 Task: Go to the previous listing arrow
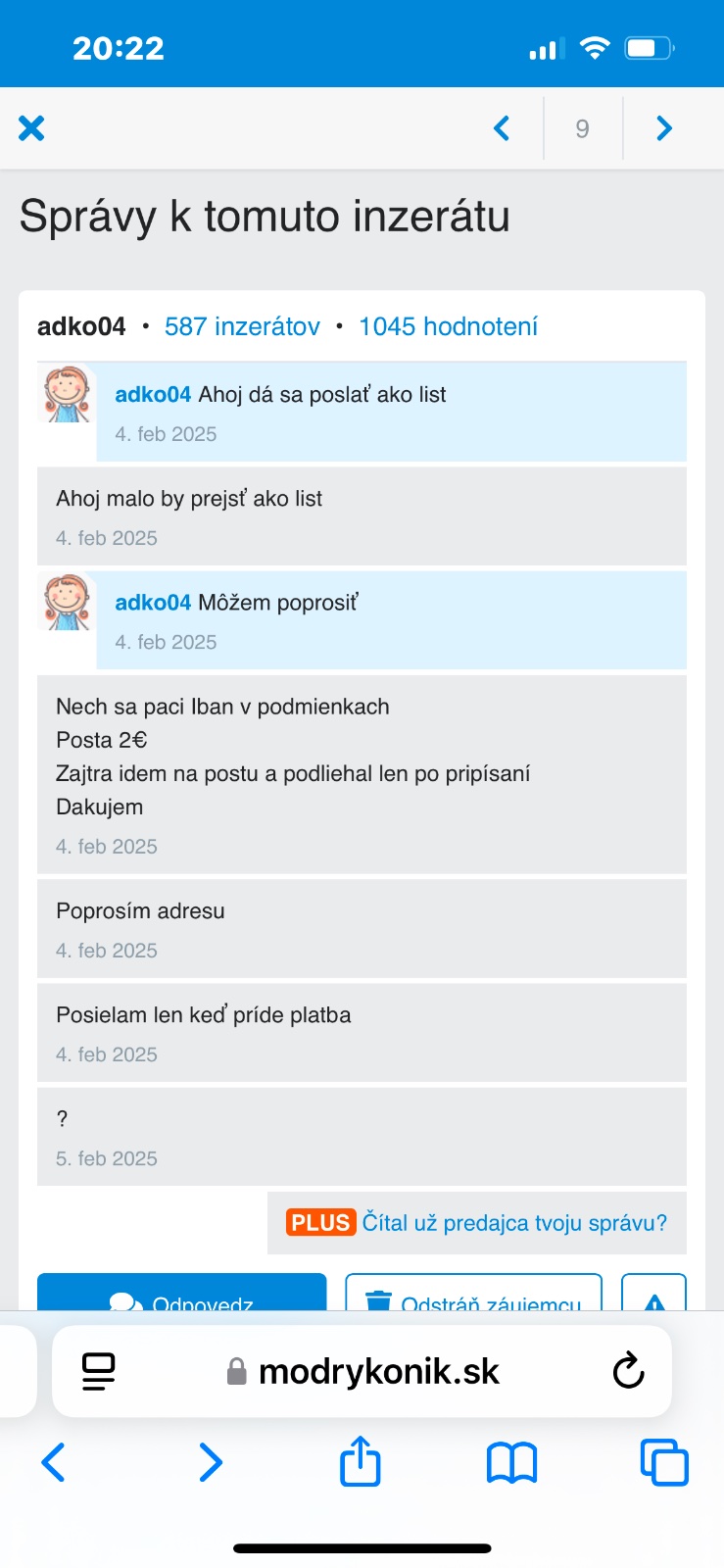pos(502,128)
